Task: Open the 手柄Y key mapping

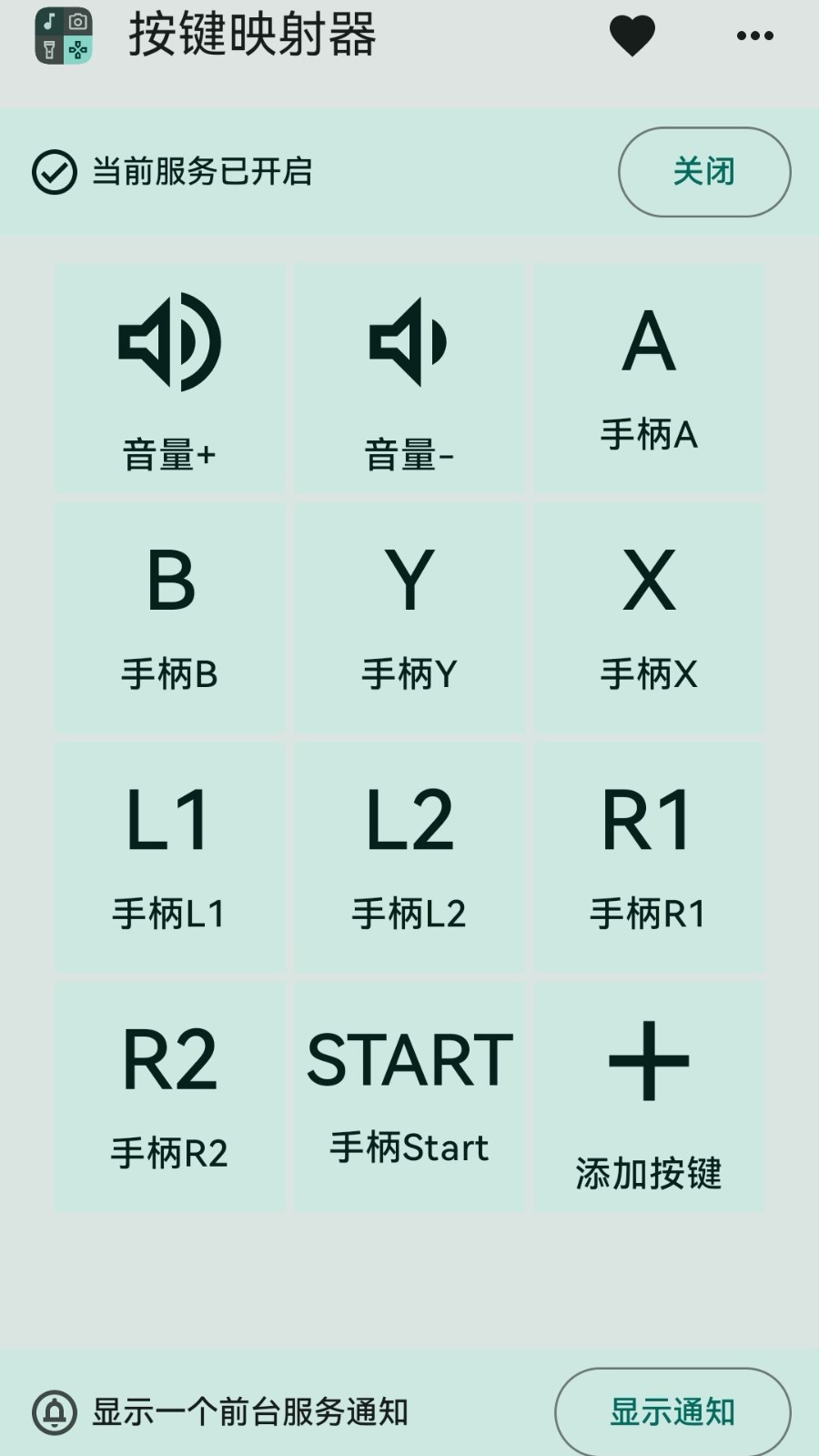Action: [x=409, y=618]
